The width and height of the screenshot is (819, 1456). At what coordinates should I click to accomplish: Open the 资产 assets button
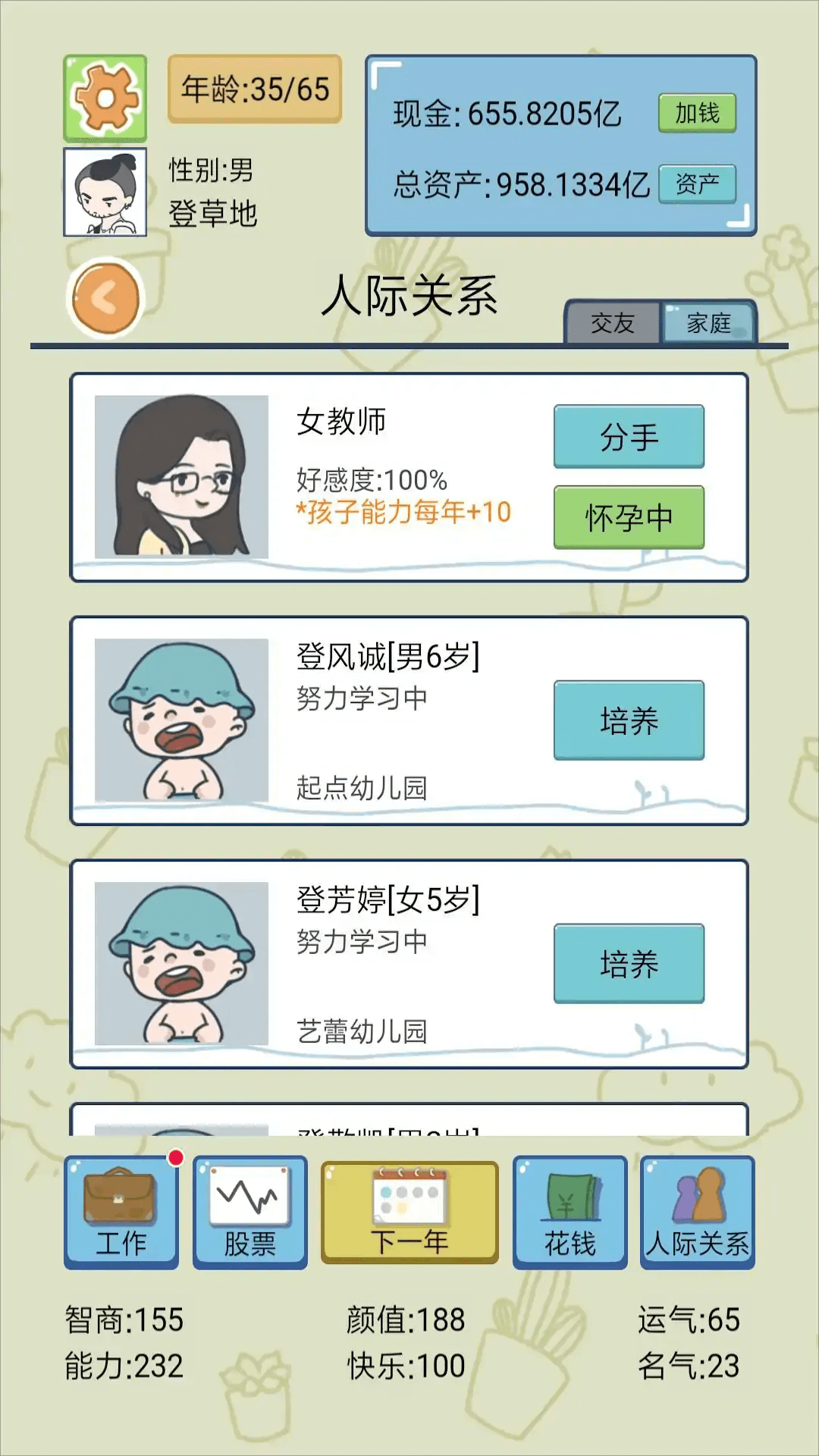[x=697, y=184]
